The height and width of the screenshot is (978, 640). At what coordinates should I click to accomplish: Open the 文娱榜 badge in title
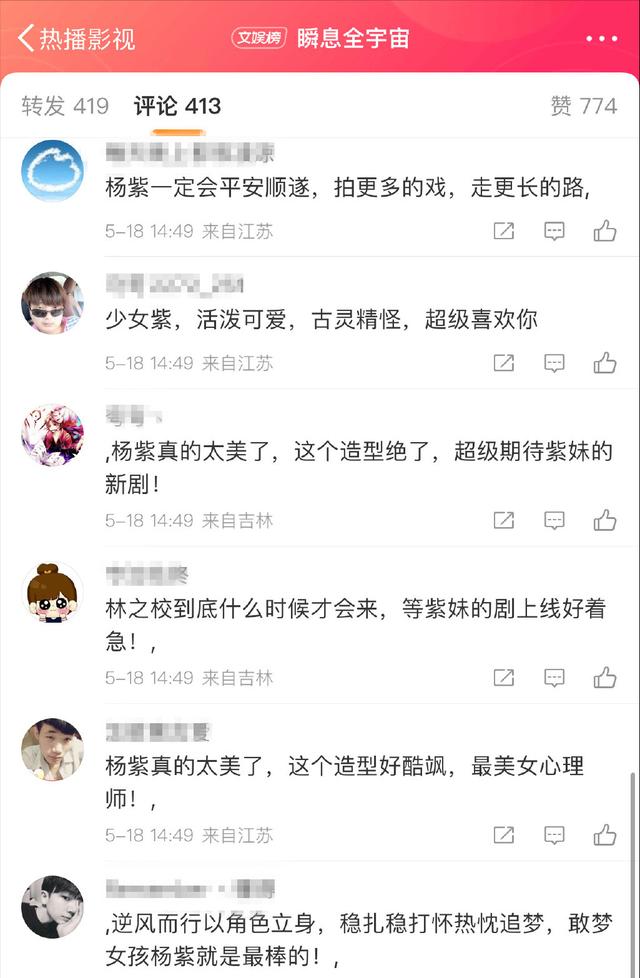tap(260, 39)
